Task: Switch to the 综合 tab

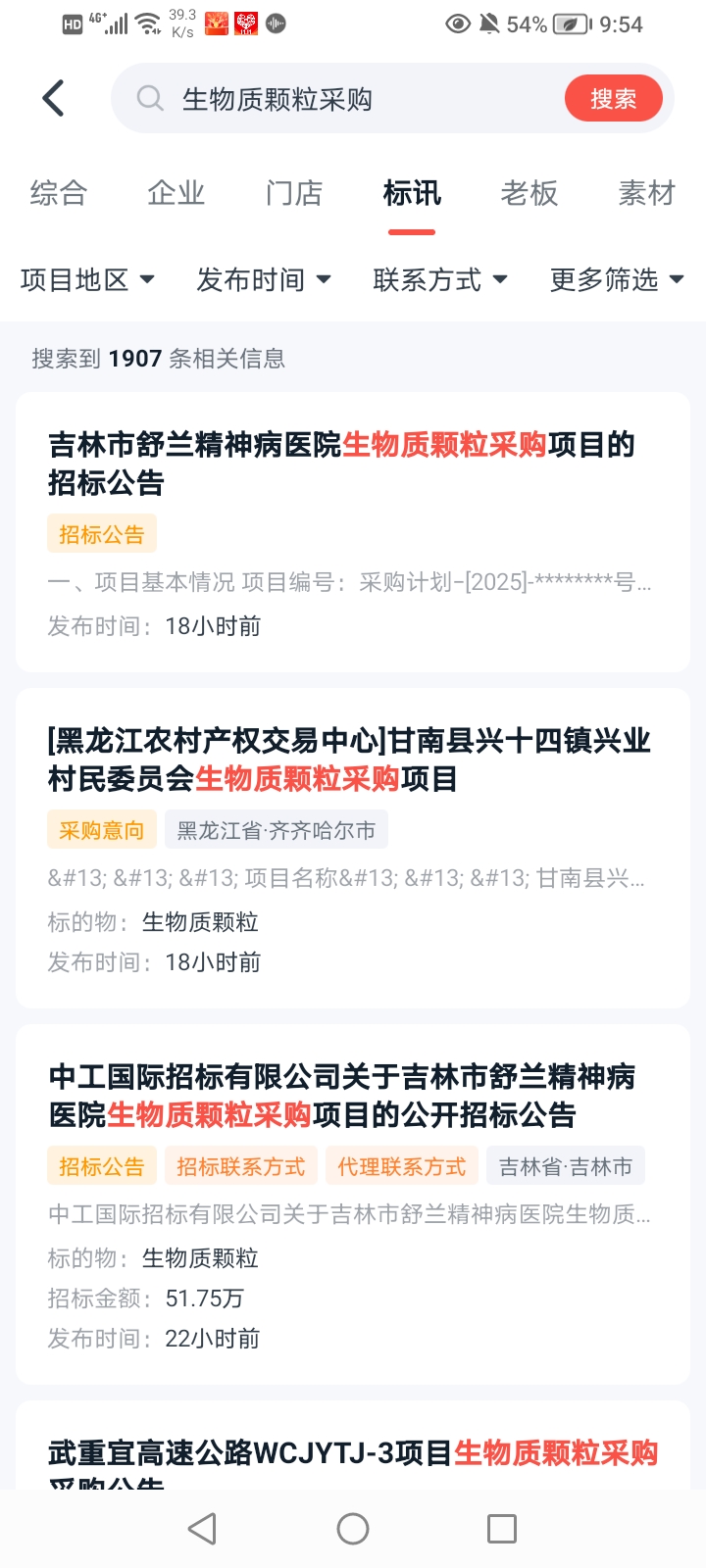Action: tap(59, 193)
